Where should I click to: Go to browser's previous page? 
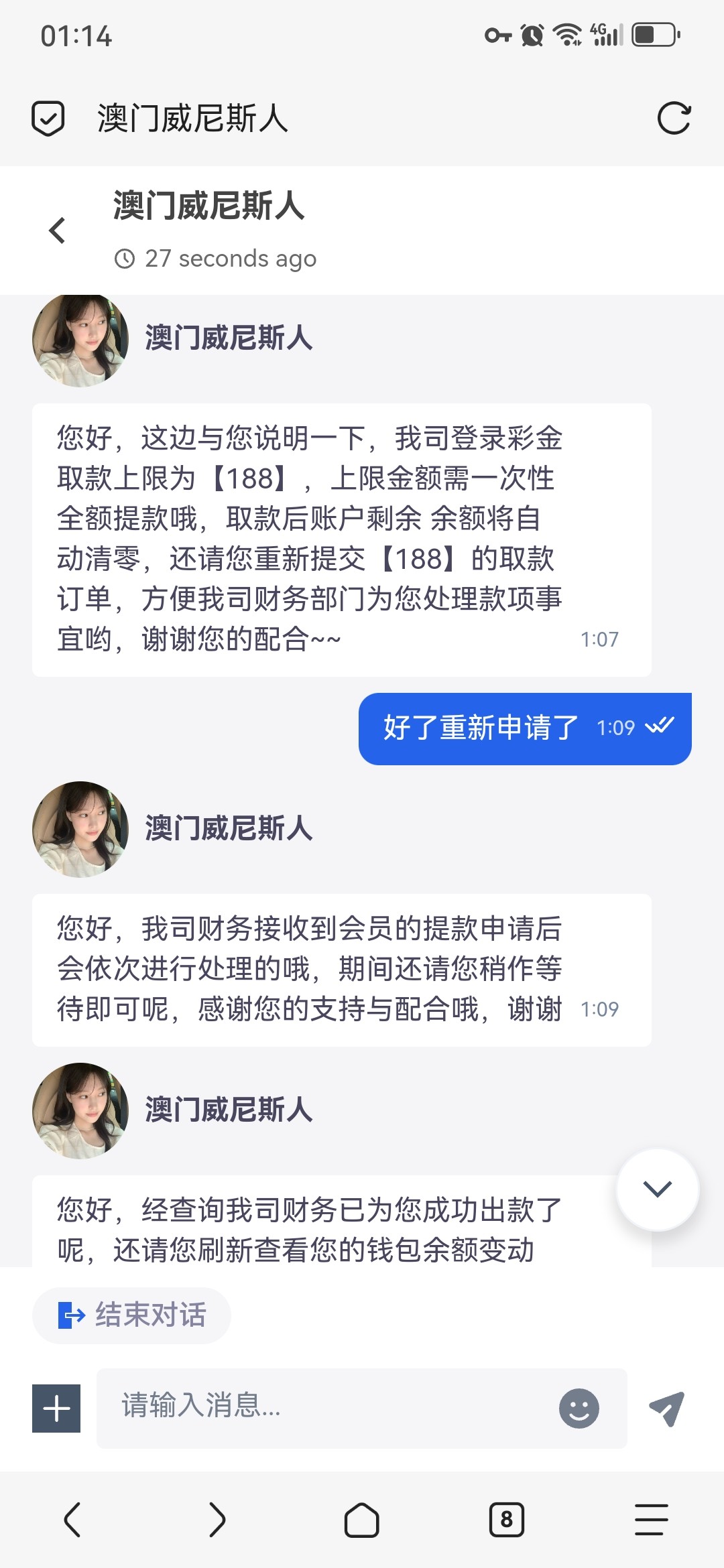pyautogui.click(x=72, y=1519)
